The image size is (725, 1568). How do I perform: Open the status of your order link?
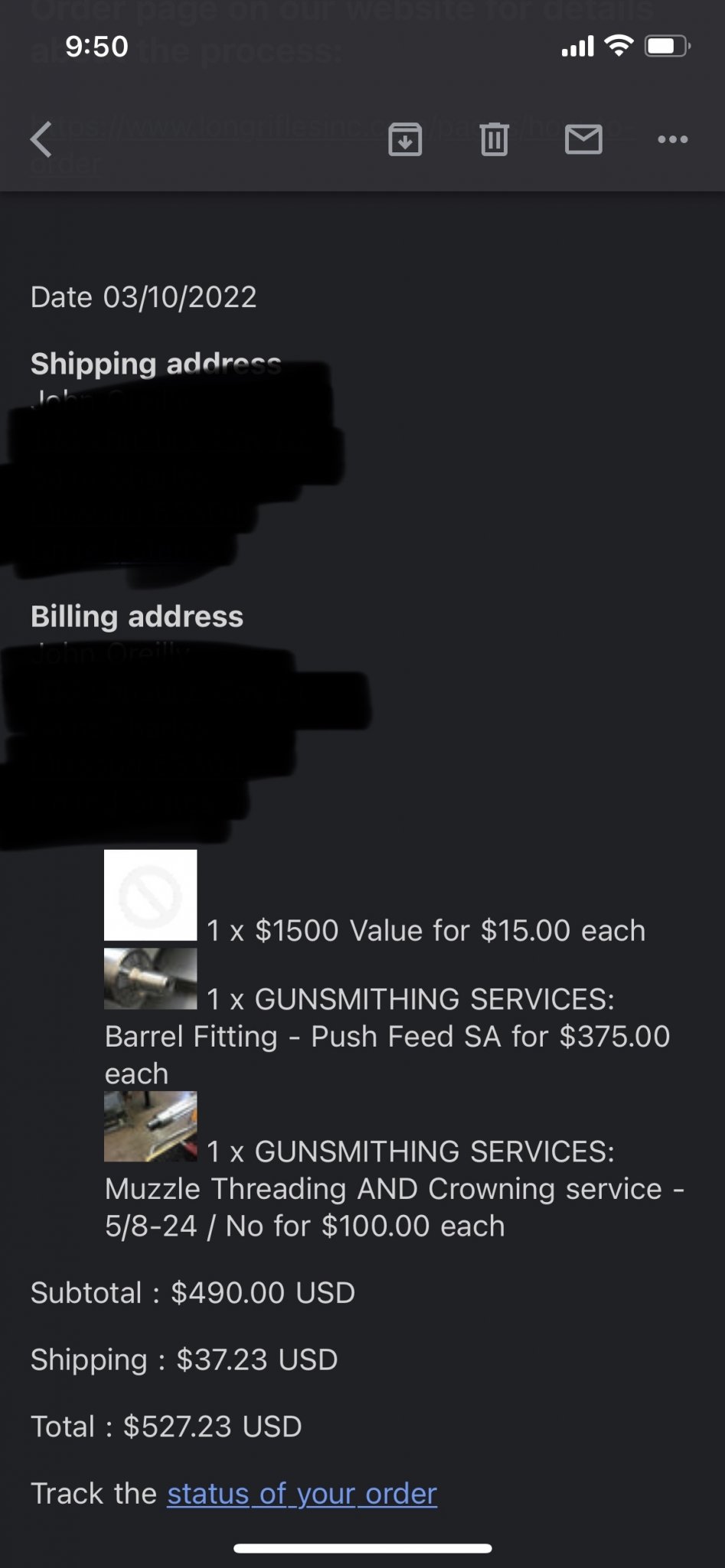[302, 1494]
